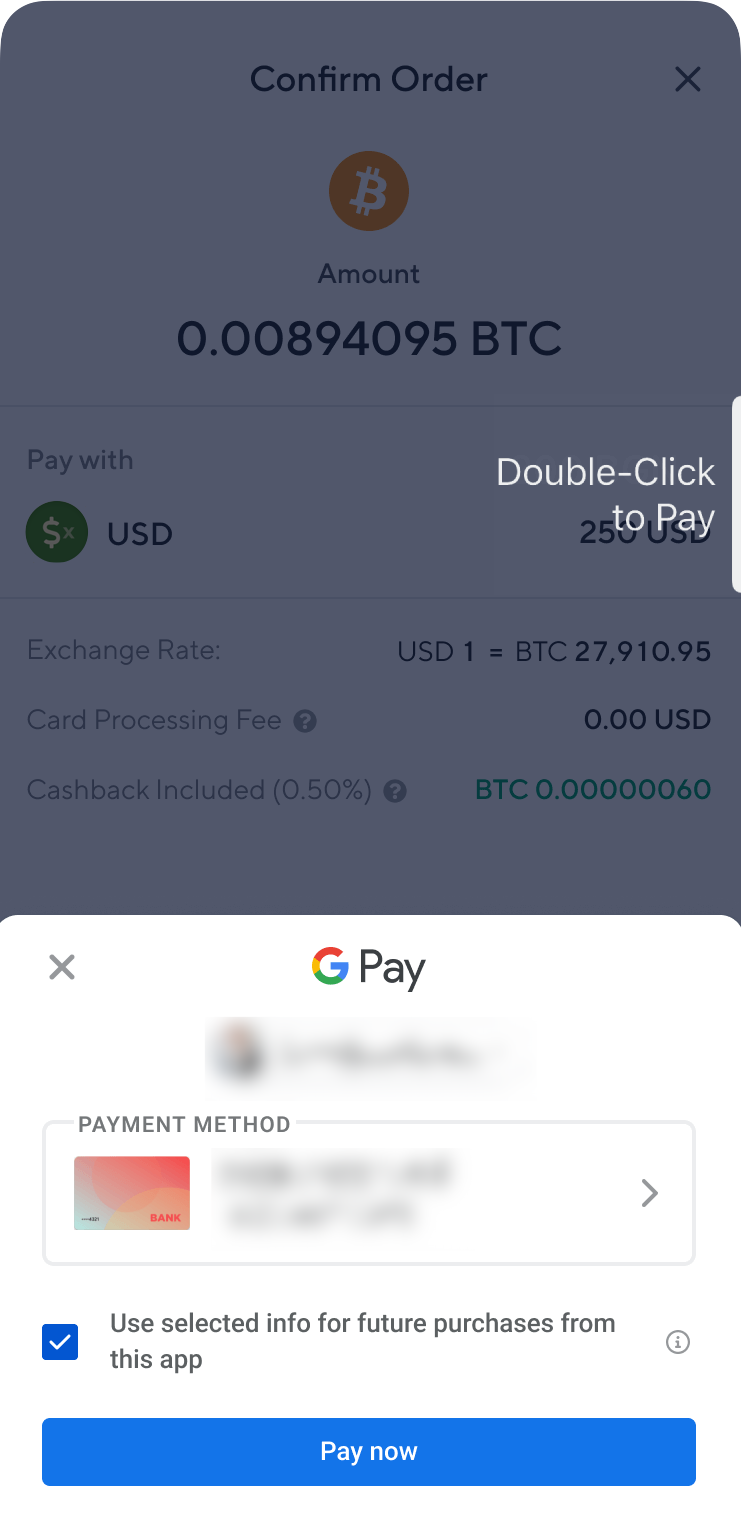Close the Confirm Order dialog
Viewport: 741px width, 1540px height.
(687, 79)
